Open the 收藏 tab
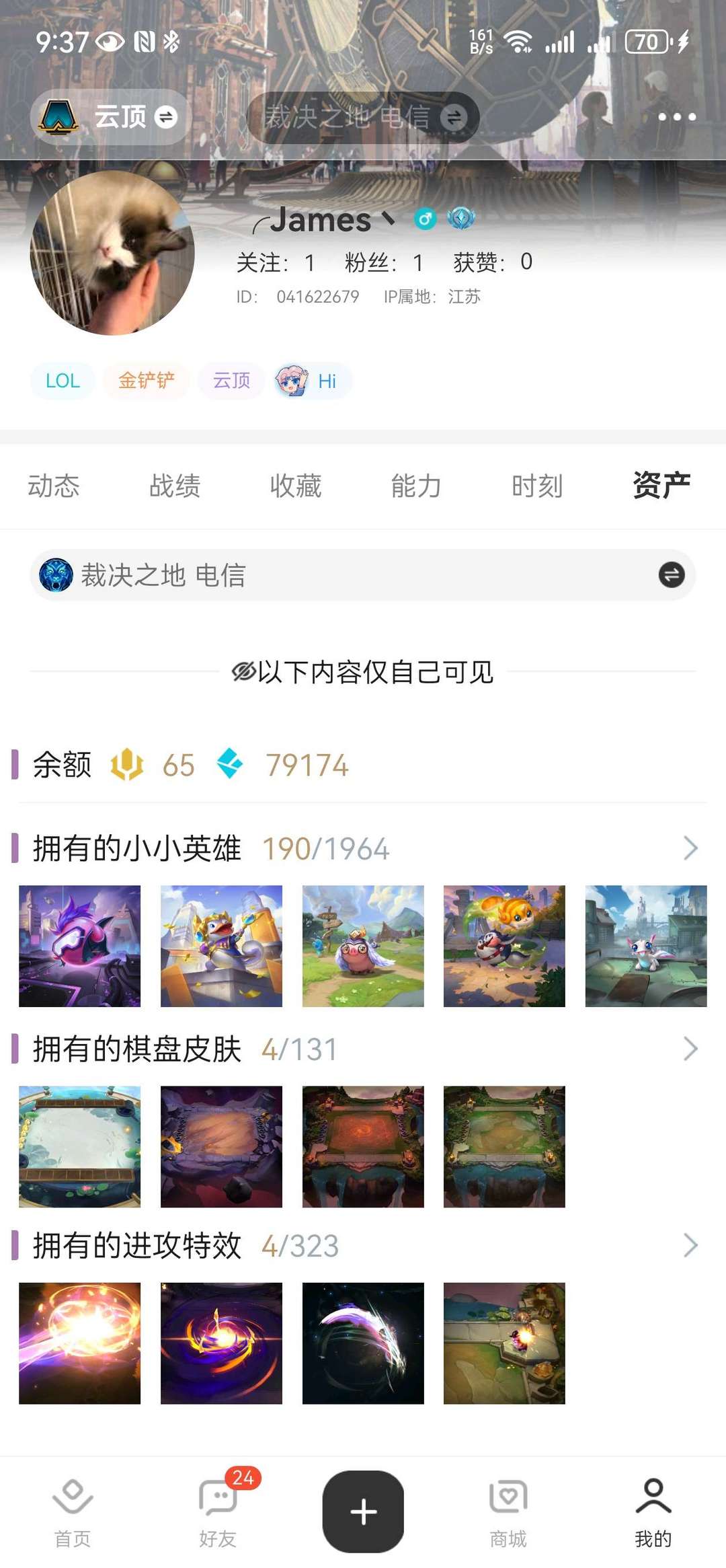Image resolution: width=726 pixels, height=1568 pixels. pyautogui.click(x=296, y=486)
